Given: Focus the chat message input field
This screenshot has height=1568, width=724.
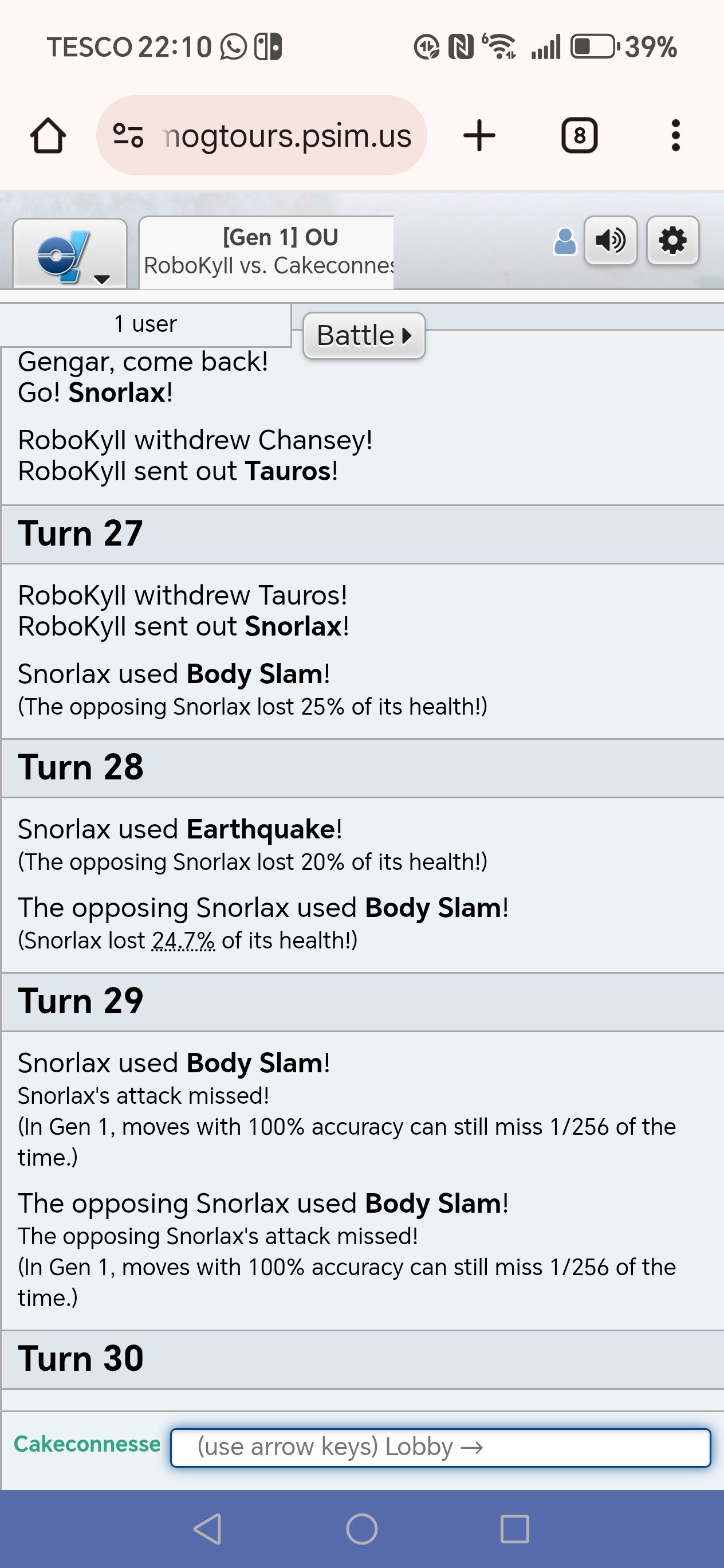Looking at the screenshot, I should 440,1447.
